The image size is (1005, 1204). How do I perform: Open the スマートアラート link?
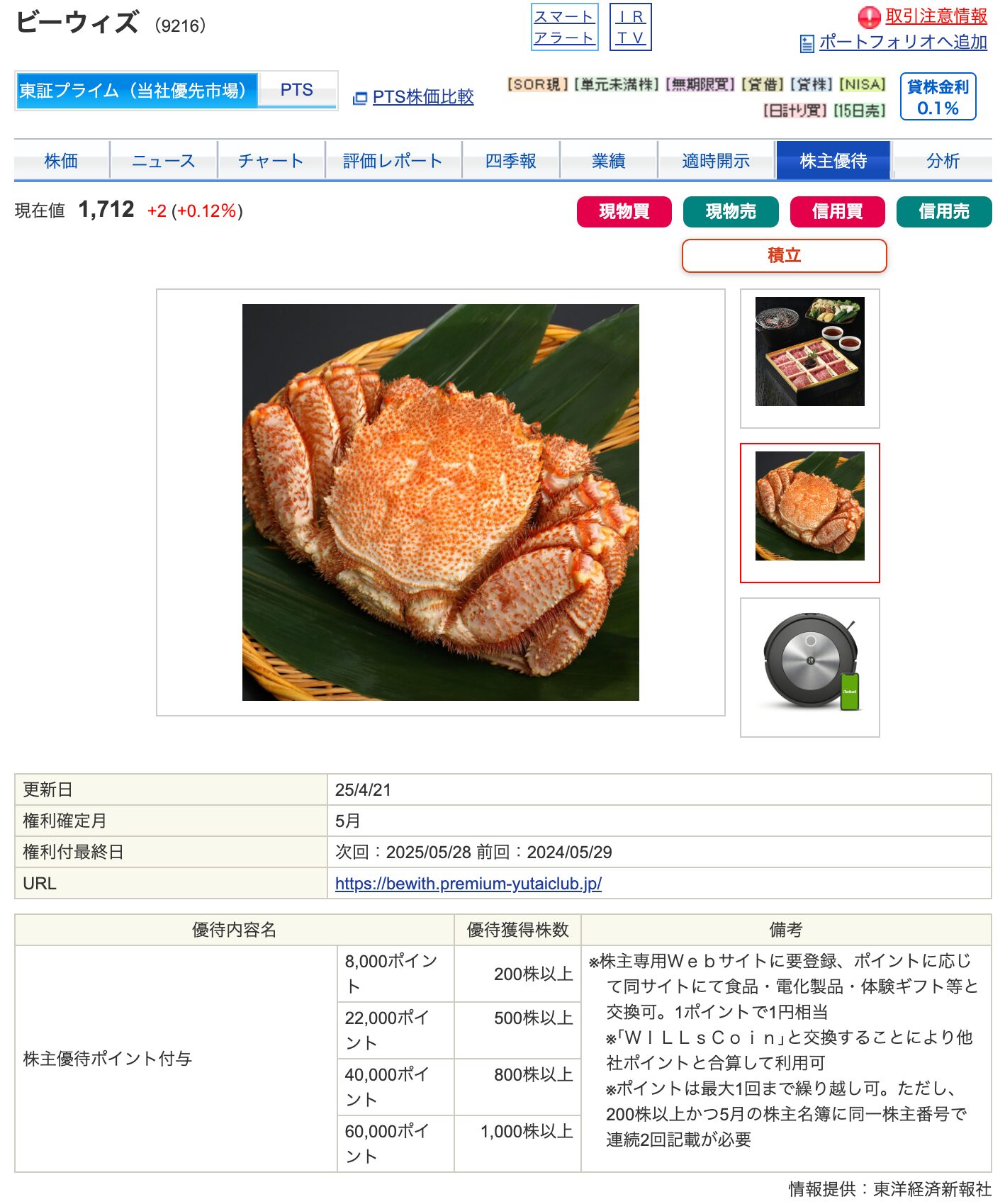click(564, 27)
